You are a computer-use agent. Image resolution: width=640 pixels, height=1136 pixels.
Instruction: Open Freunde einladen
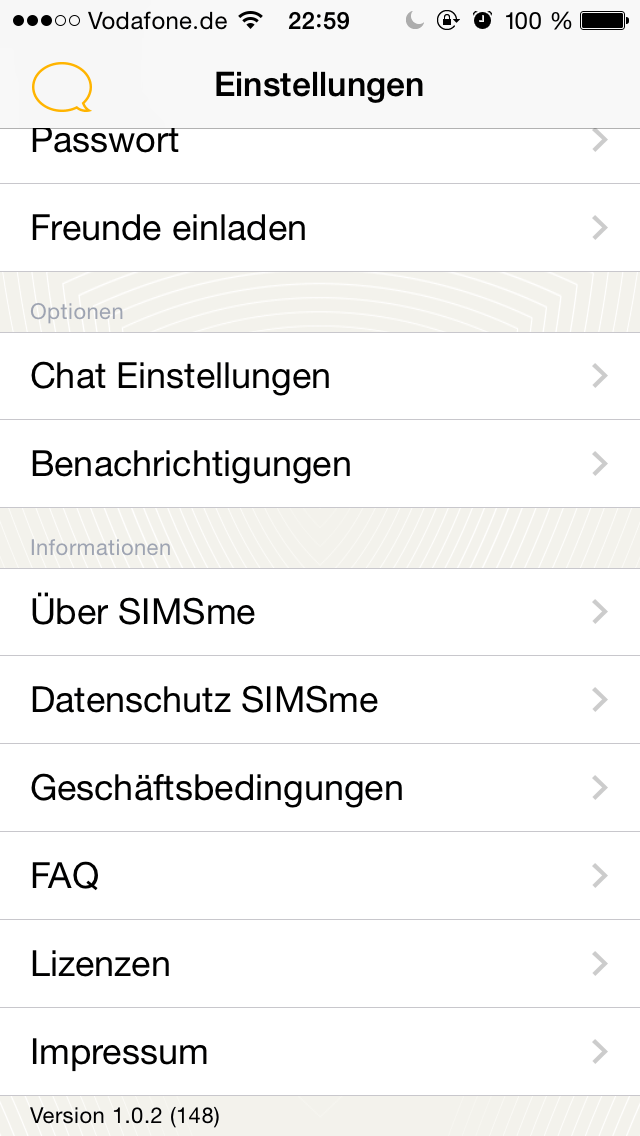pyautogui.click(x=320, y=227)
